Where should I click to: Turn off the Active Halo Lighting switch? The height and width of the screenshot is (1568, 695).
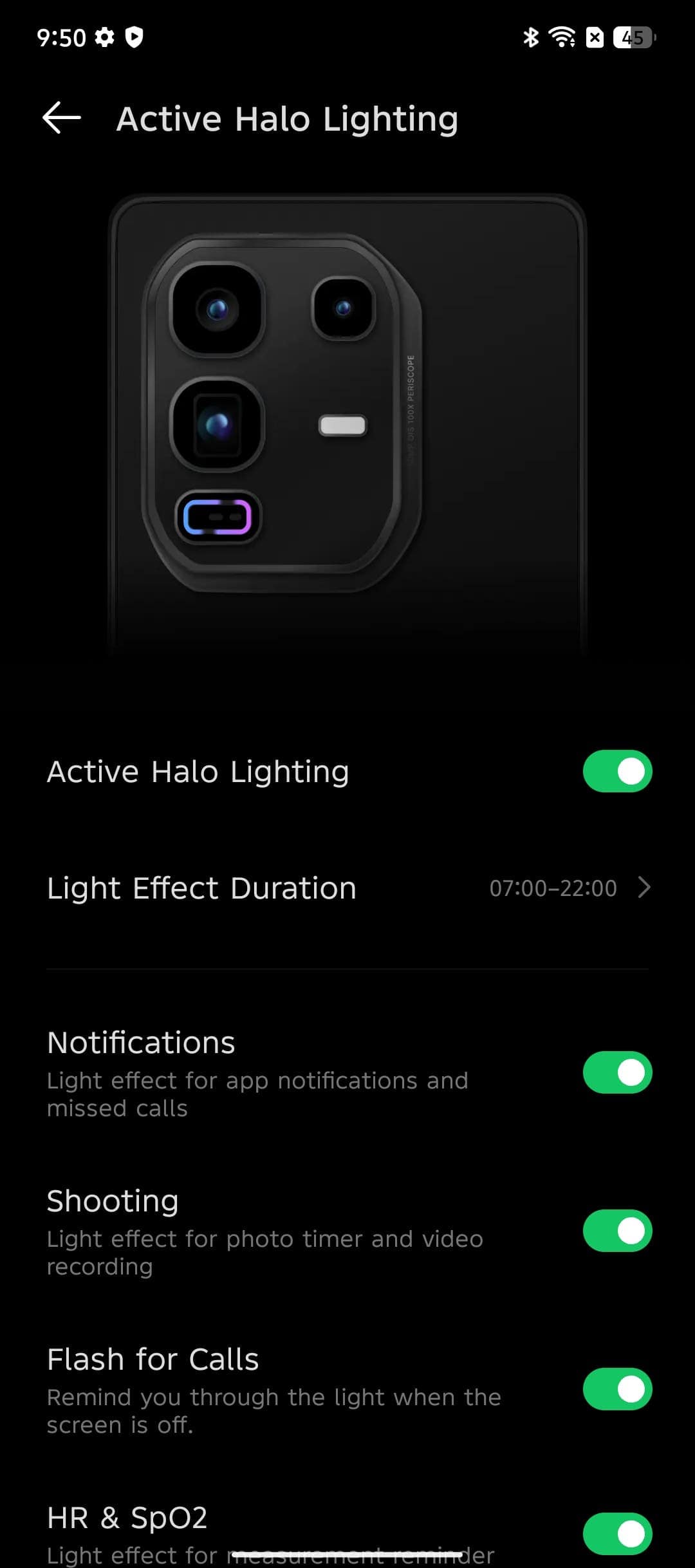pyautogui.click(x=617, y=771)
